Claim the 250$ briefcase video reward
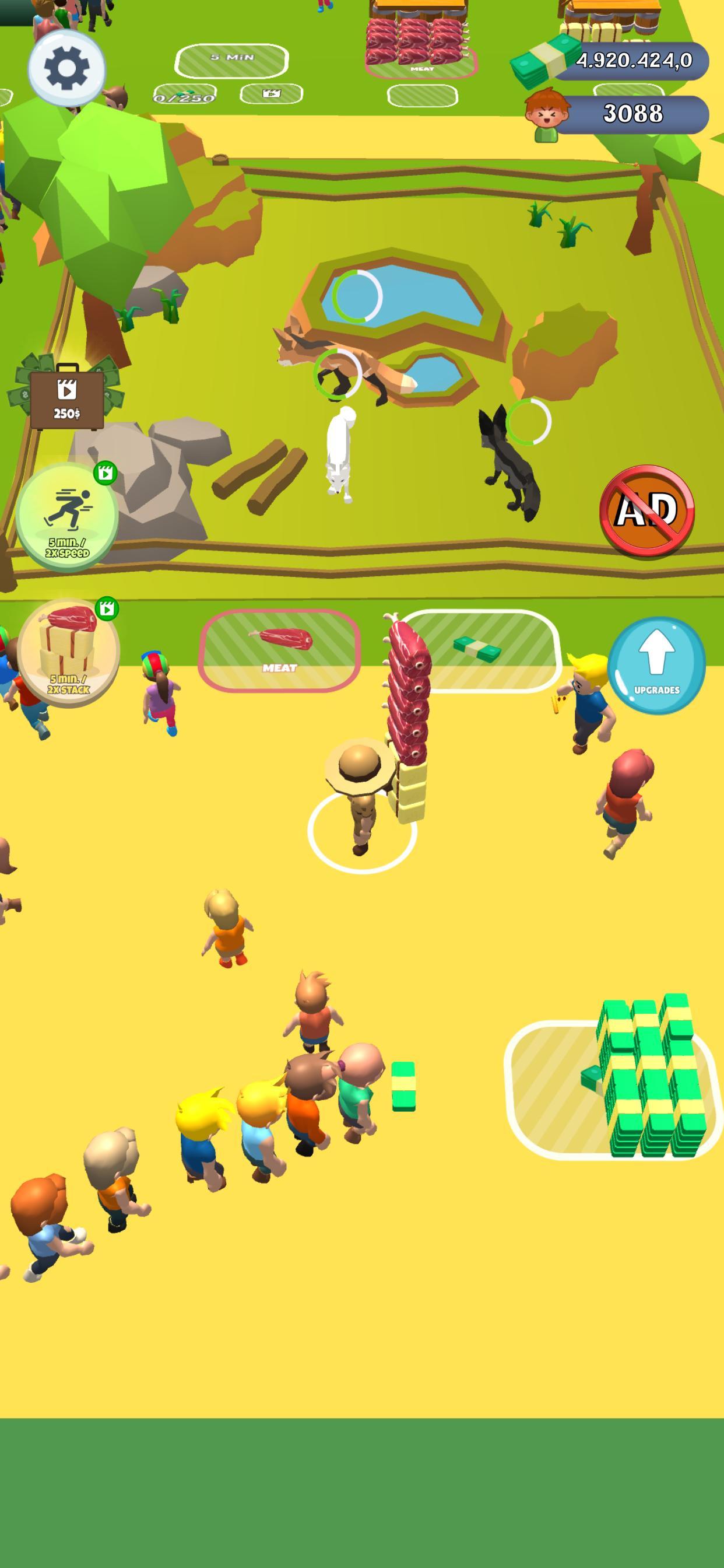Viewport: 724px width, 1568px height. pyautogui.click(x=66, y=394)
